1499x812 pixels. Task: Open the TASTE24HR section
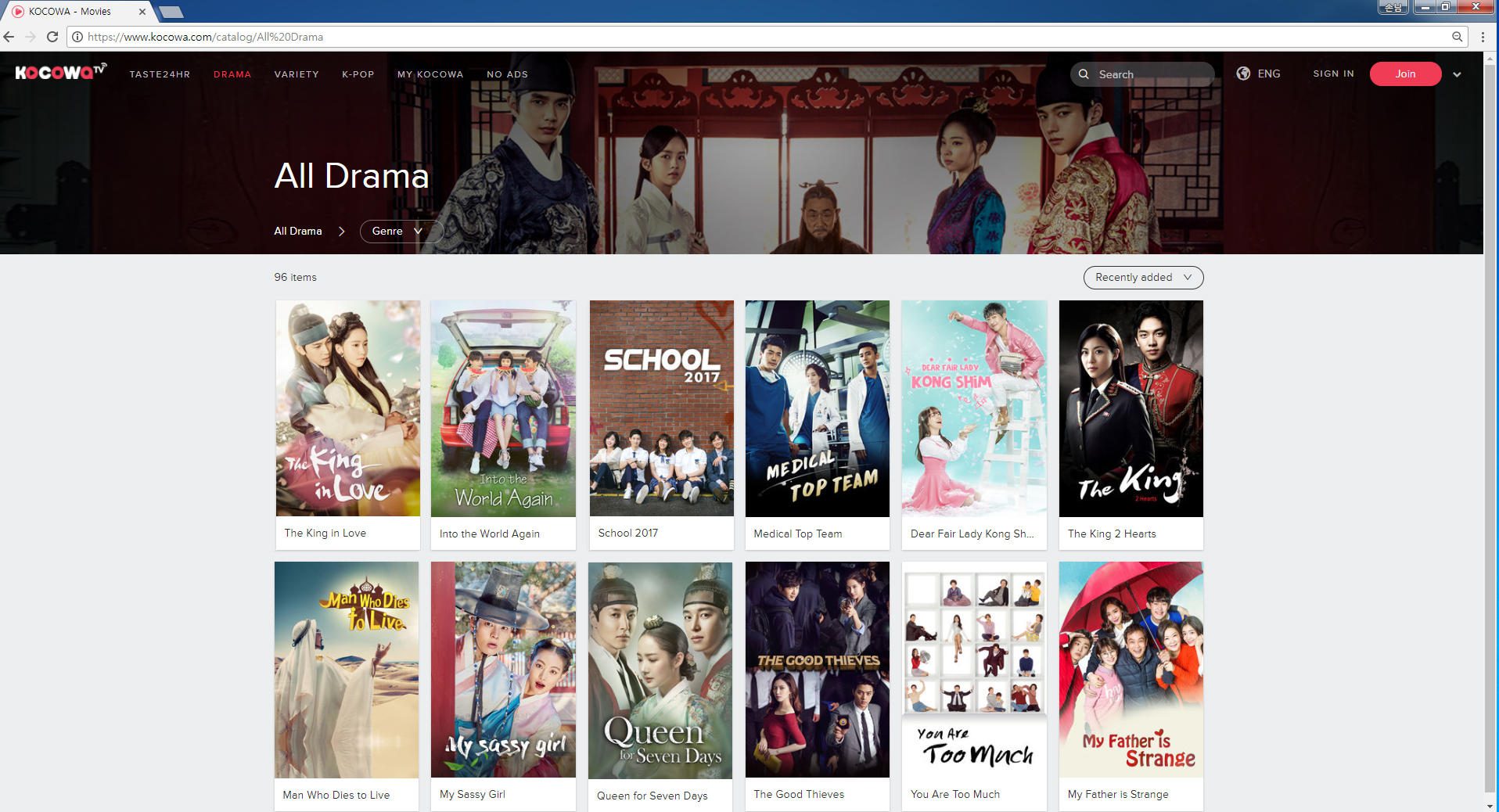(x=160, y=74)
